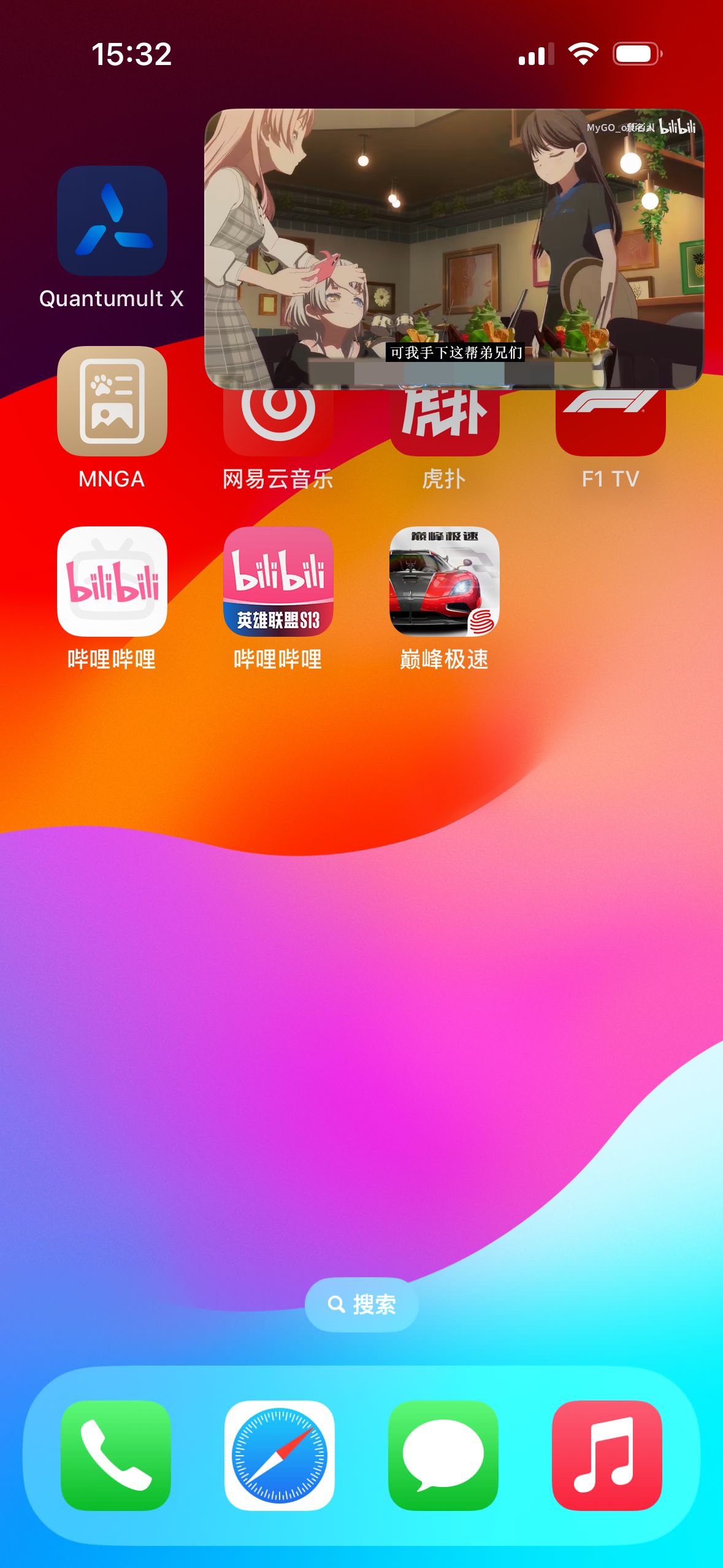Launch the 巅峰极速 racing game
The image size is (723, 1568).
coord(444,582)
